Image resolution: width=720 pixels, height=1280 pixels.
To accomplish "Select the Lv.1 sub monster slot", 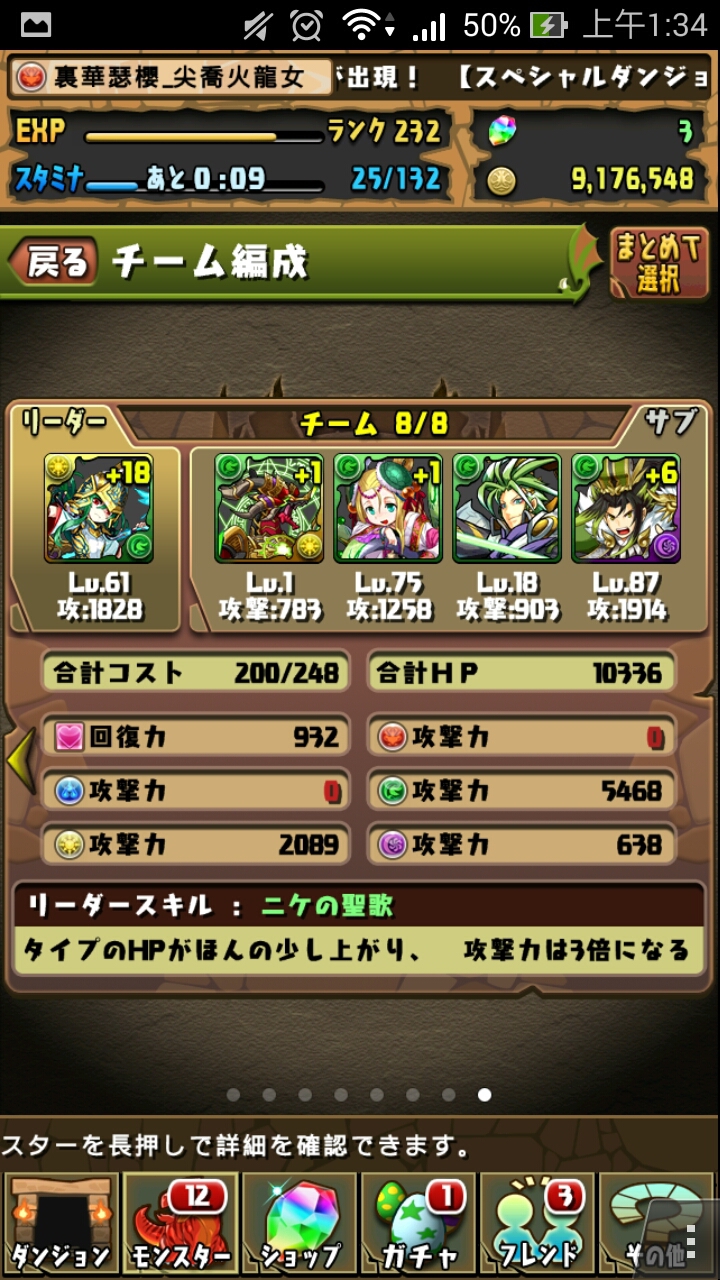I will pyautogui.click(x=267, y=507).
